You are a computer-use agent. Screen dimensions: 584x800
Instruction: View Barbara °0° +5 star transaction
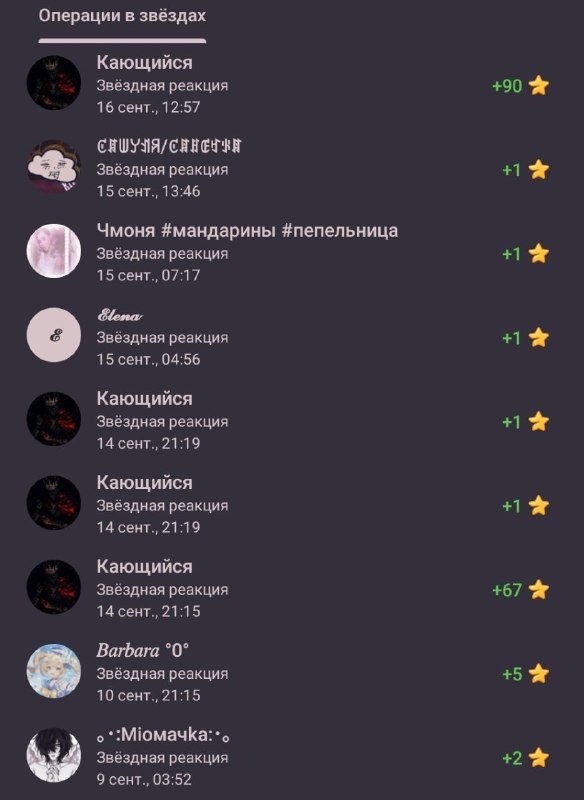(x=292, y=672)
